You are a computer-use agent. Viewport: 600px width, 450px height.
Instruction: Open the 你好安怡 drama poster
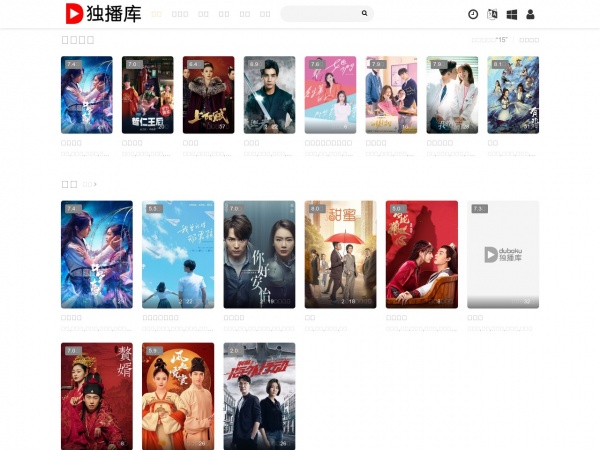[x=259, y=254]
